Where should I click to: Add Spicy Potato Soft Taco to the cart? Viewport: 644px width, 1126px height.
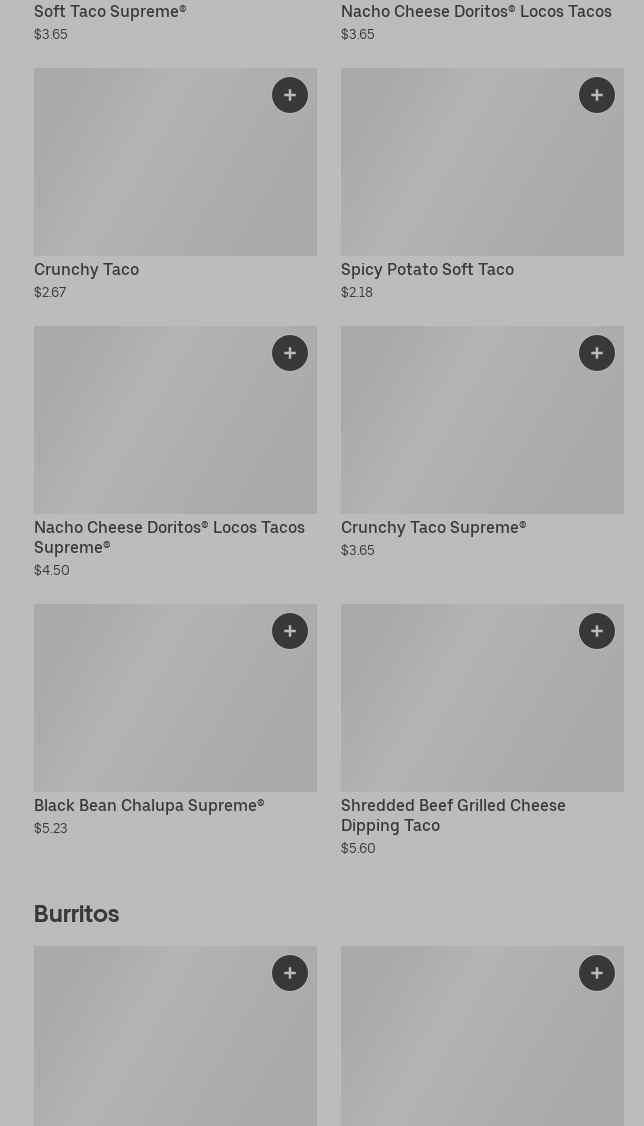pos(597,95)
